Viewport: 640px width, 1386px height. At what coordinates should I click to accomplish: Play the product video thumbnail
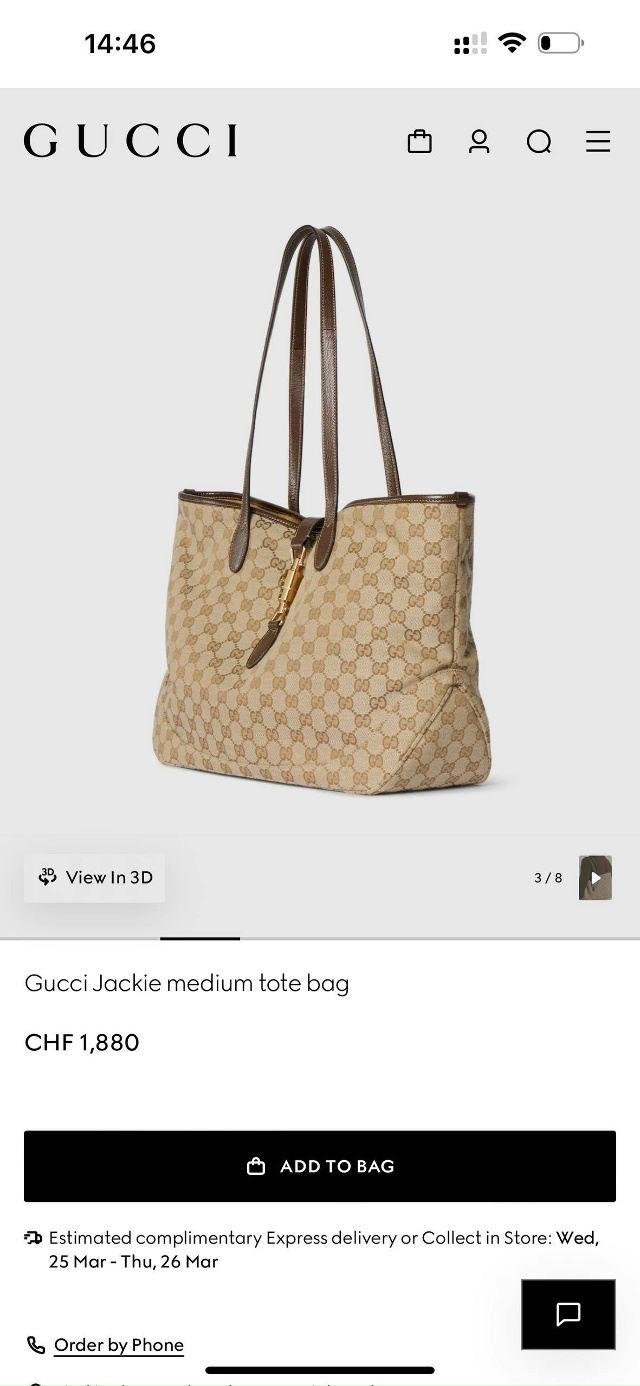click(595, 877)
